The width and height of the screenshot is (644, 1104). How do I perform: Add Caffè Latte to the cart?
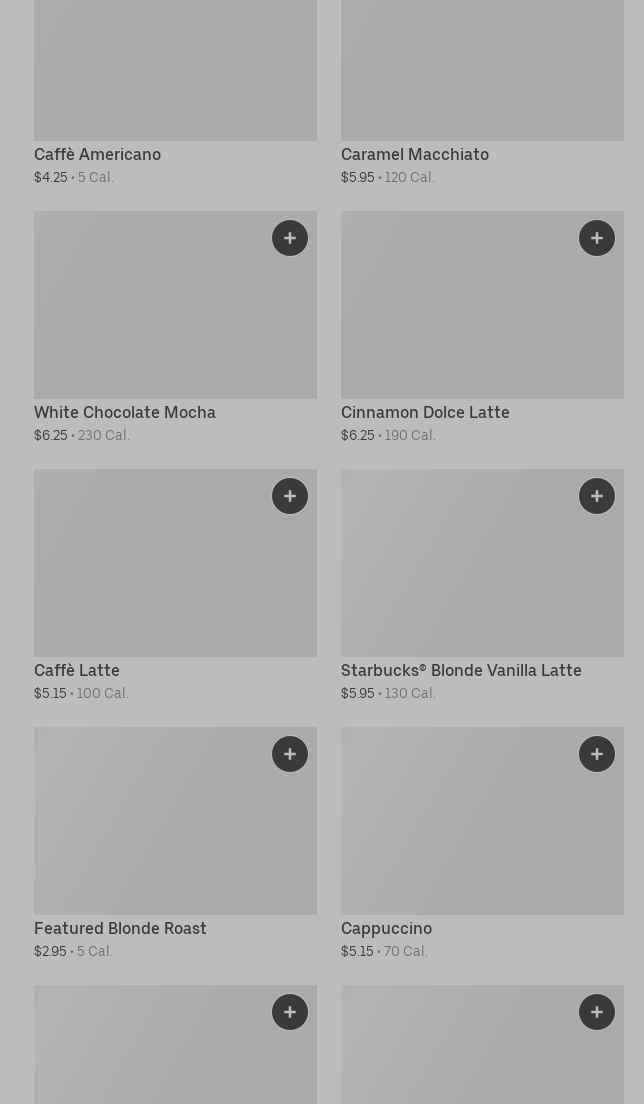(x=290, y=496)
